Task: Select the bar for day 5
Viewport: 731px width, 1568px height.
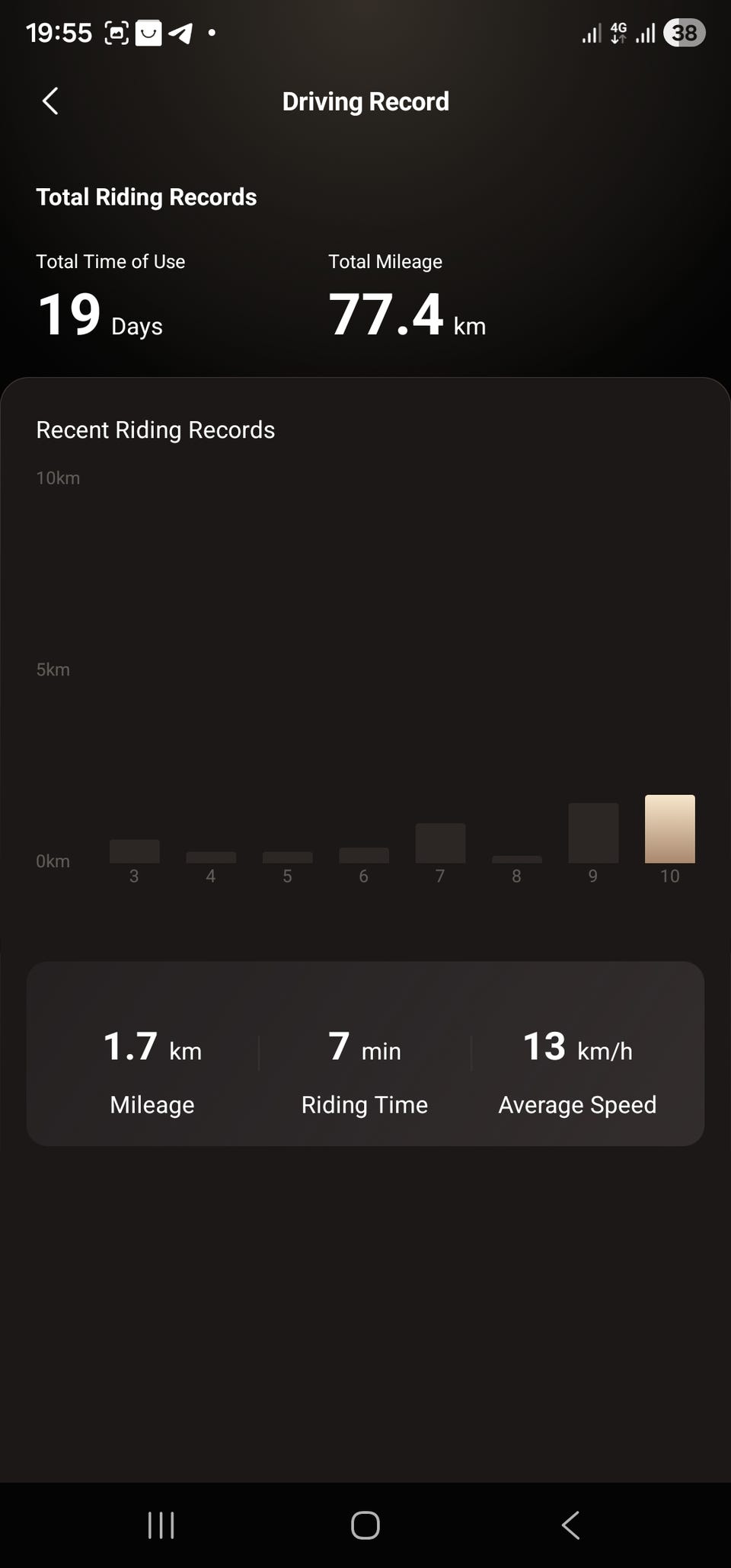Action: point(287,857)
